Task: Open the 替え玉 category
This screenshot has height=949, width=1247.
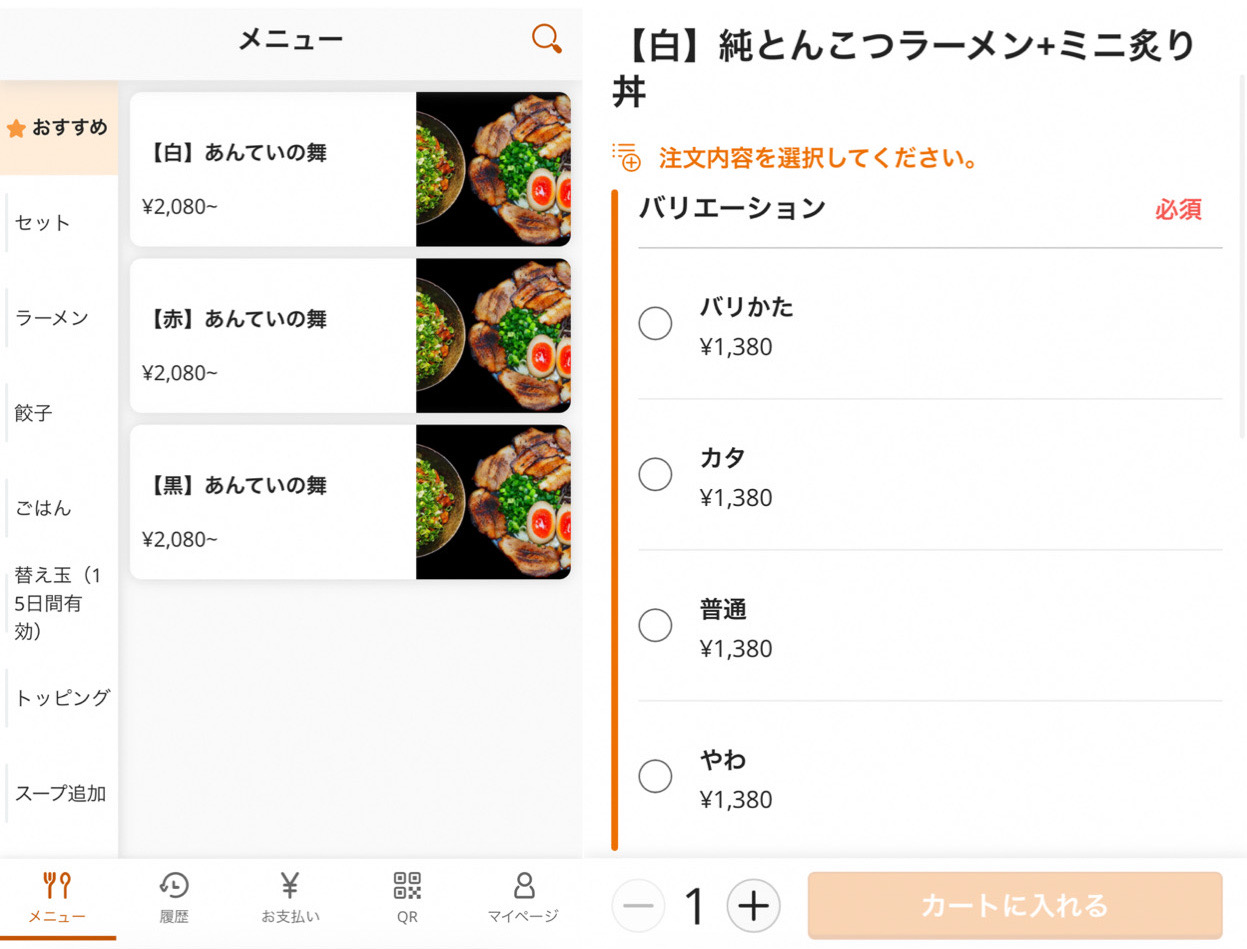Action: [x=58, y=603]
